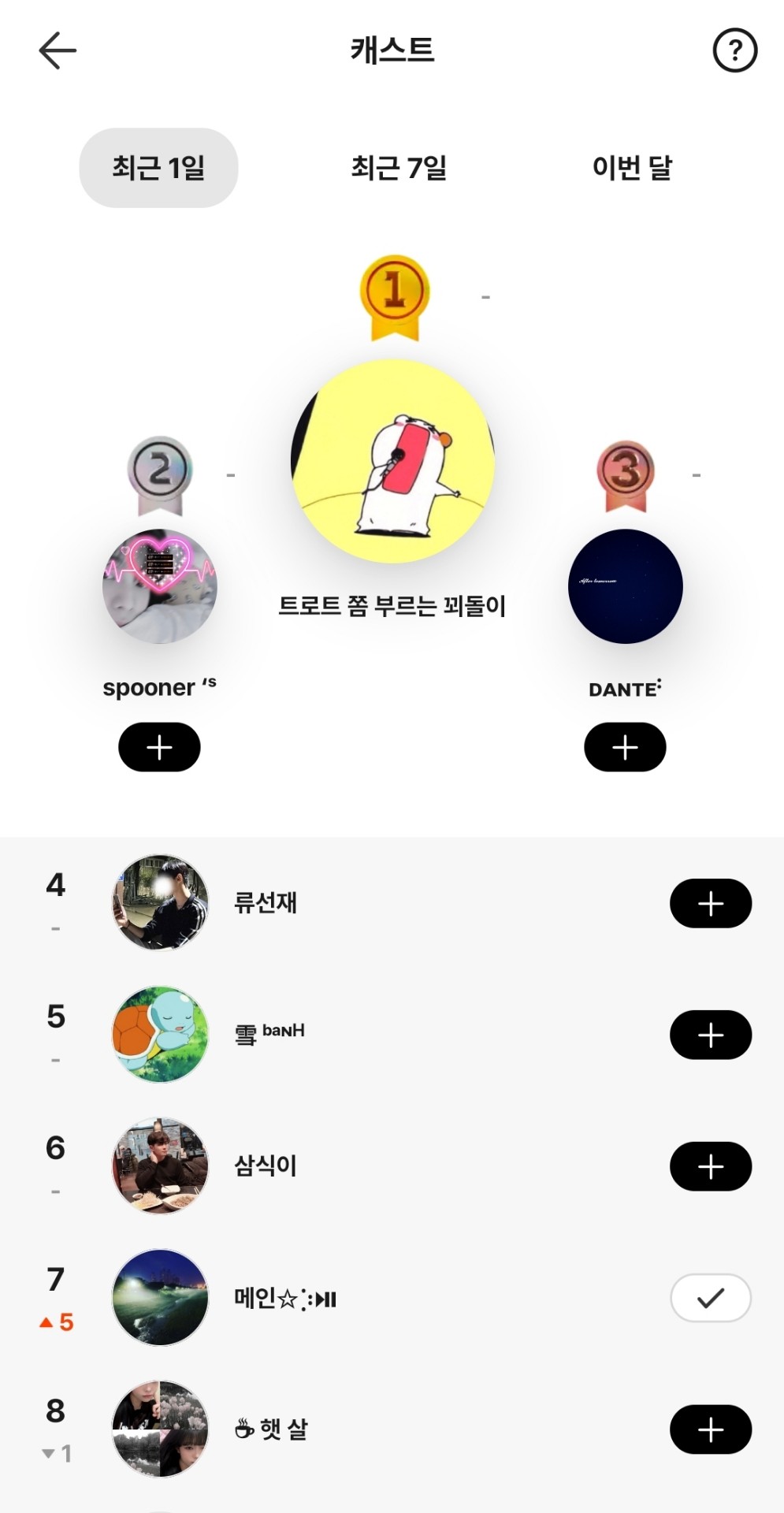
Task: Open DANTE's profile picture
Action: pos(625,586)
